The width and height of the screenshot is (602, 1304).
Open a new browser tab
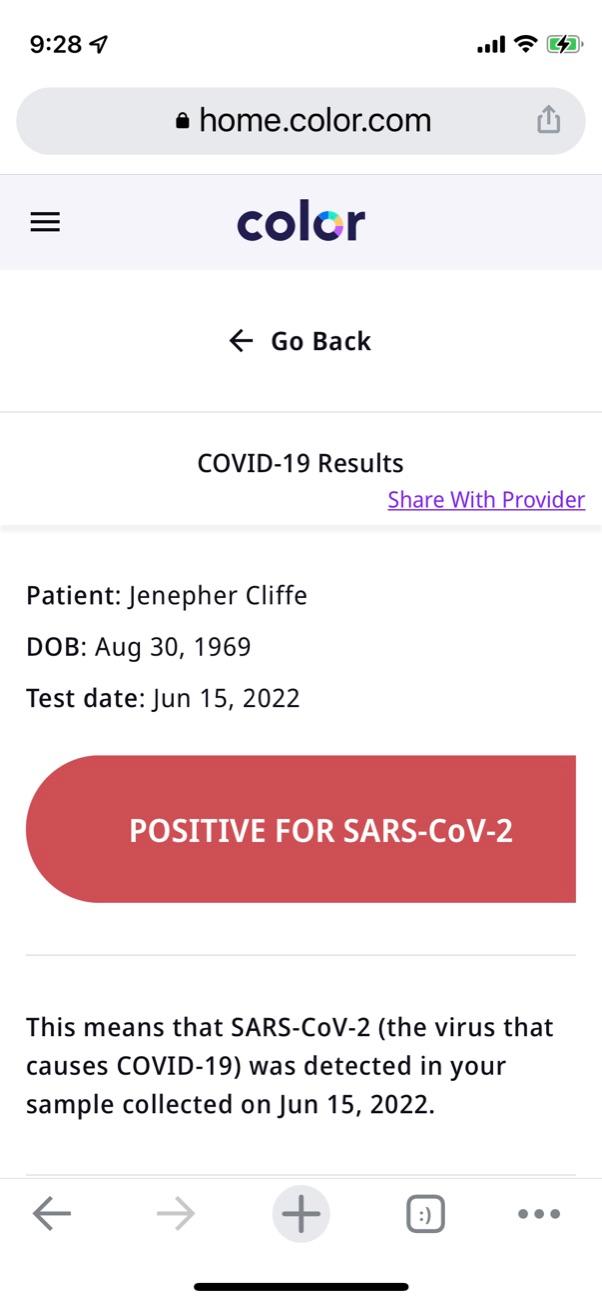tap(300, 1214)
